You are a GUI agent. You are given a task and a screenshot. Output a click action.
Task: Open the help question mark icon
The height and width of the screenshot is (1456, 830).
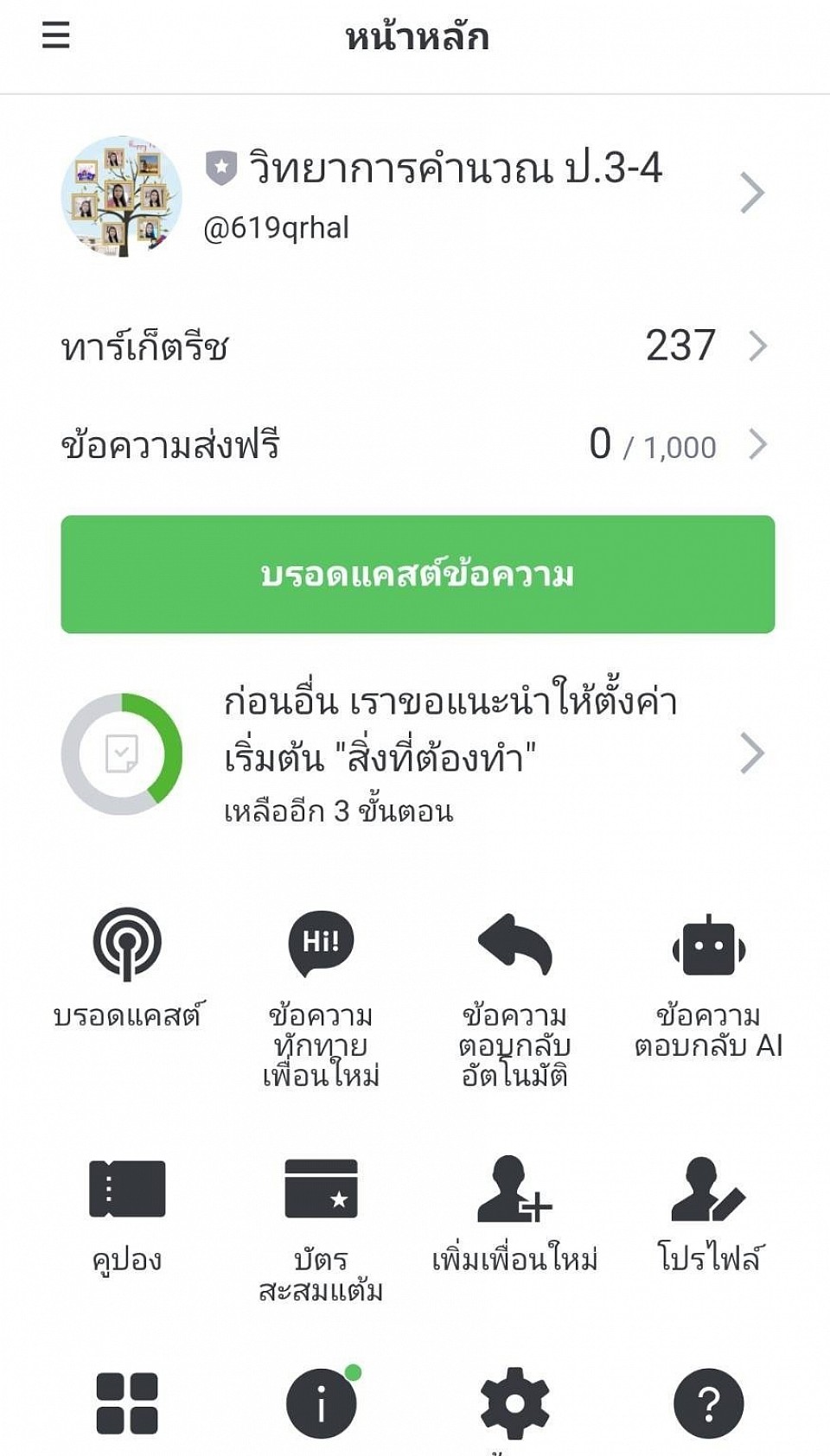click(708, 1403)
